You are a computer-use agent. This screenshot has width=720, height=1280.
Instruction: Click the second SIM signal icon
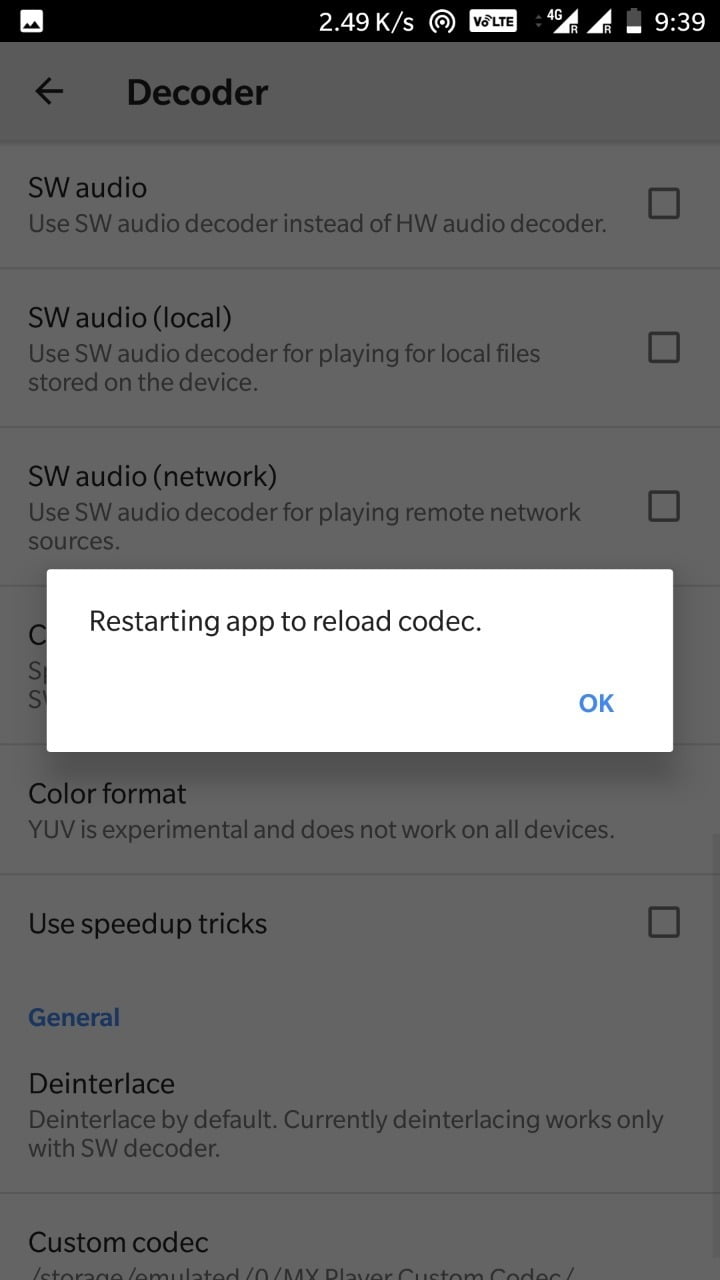602,20
